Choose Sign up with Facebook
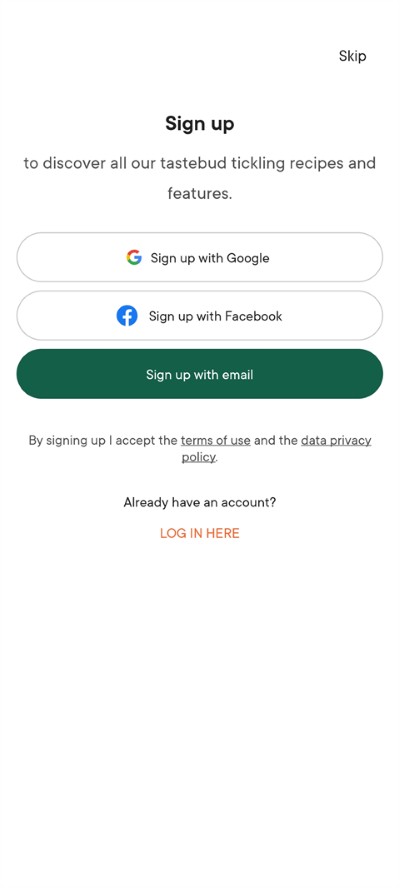Viewport: 400px width, 888px height. [x=199, y=315]
